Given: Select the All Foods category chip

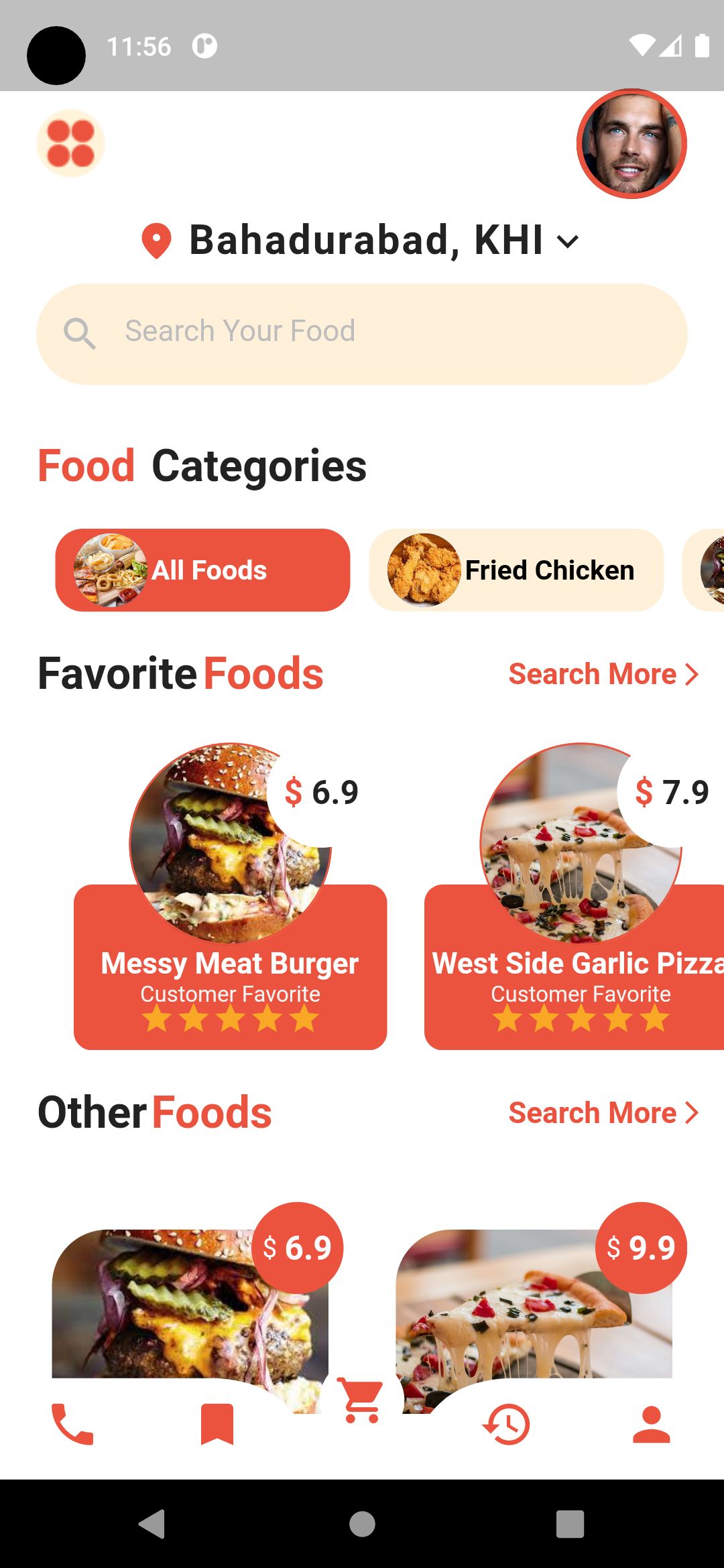Looking at the screenshot, I should 202,570.
